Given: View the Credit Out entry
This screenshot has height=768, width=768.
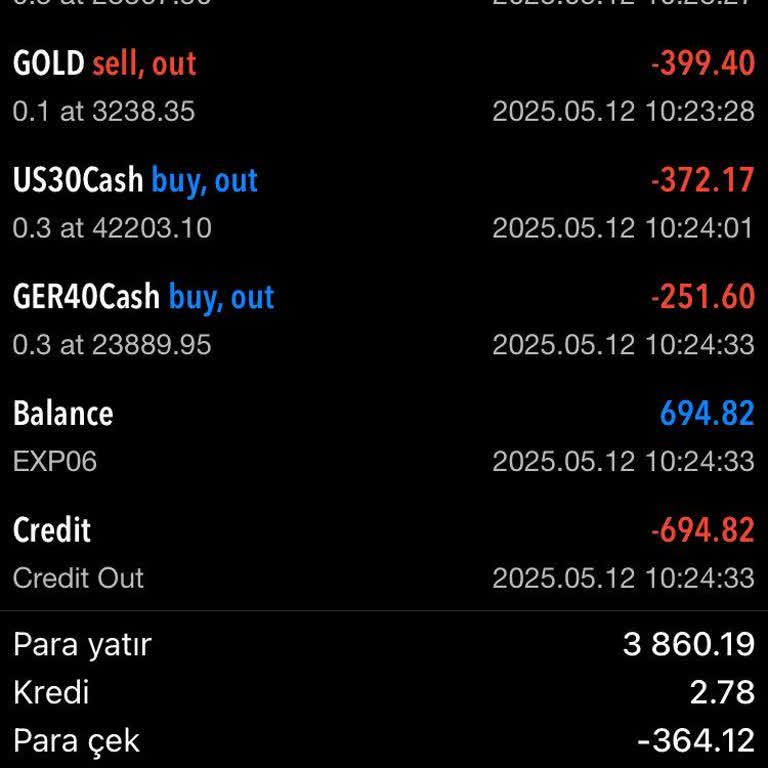Looking at the screenshot, I should point(383,553).
